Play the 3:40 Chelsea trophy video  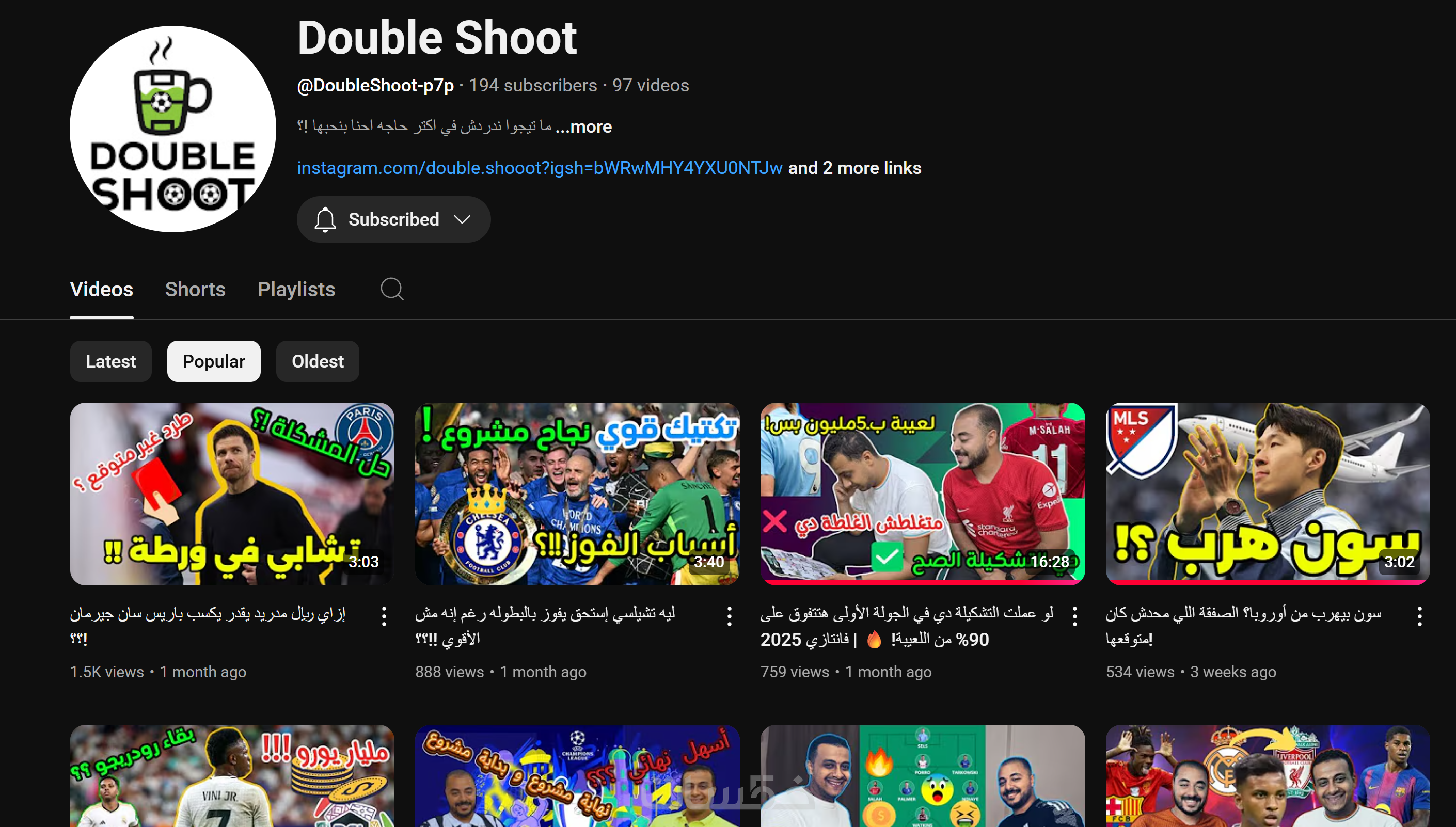click(x=577, y=494)
